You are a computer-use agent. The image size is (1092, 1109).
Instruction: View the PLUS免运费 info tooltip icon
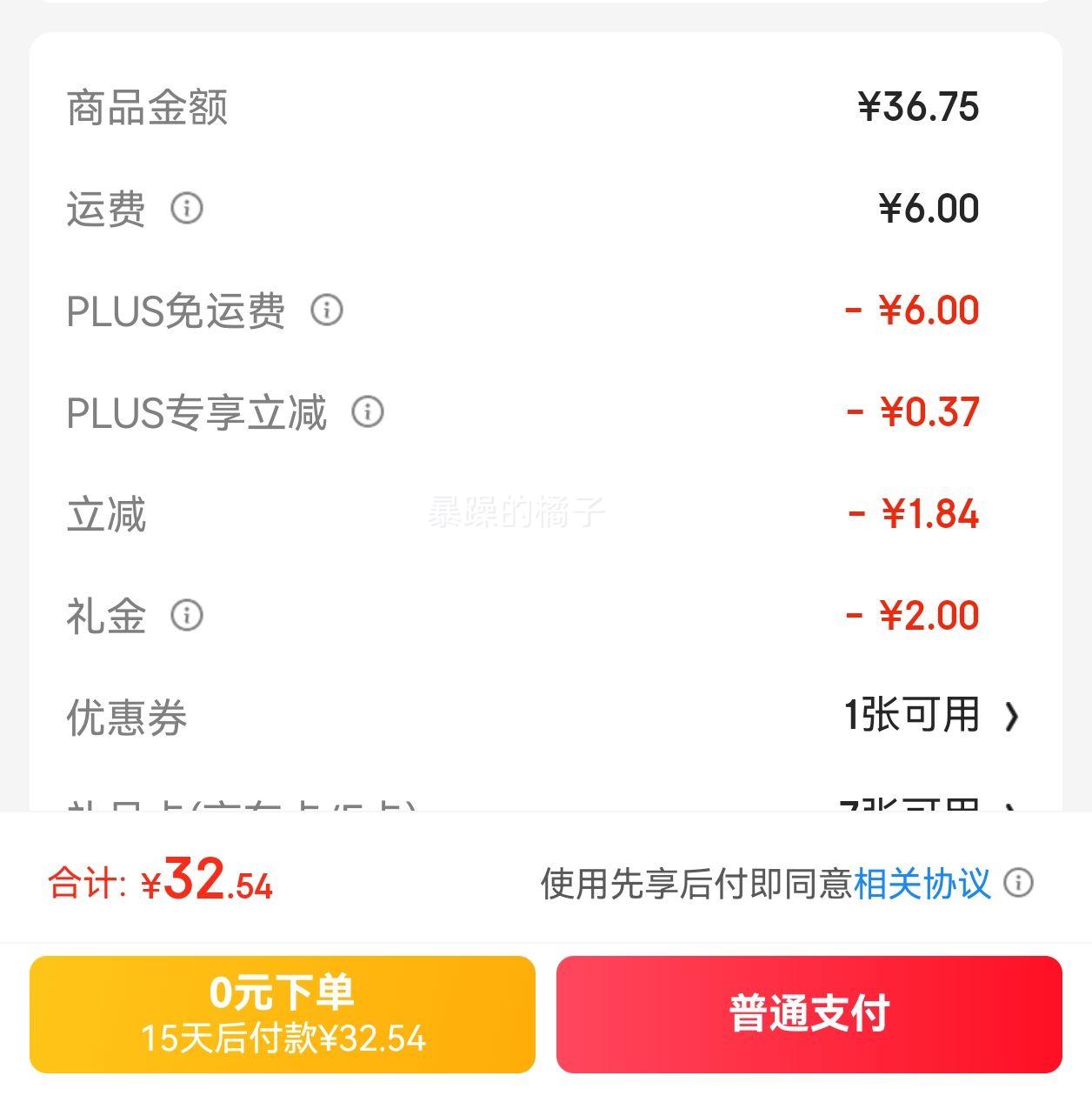(x=328, y=311)
